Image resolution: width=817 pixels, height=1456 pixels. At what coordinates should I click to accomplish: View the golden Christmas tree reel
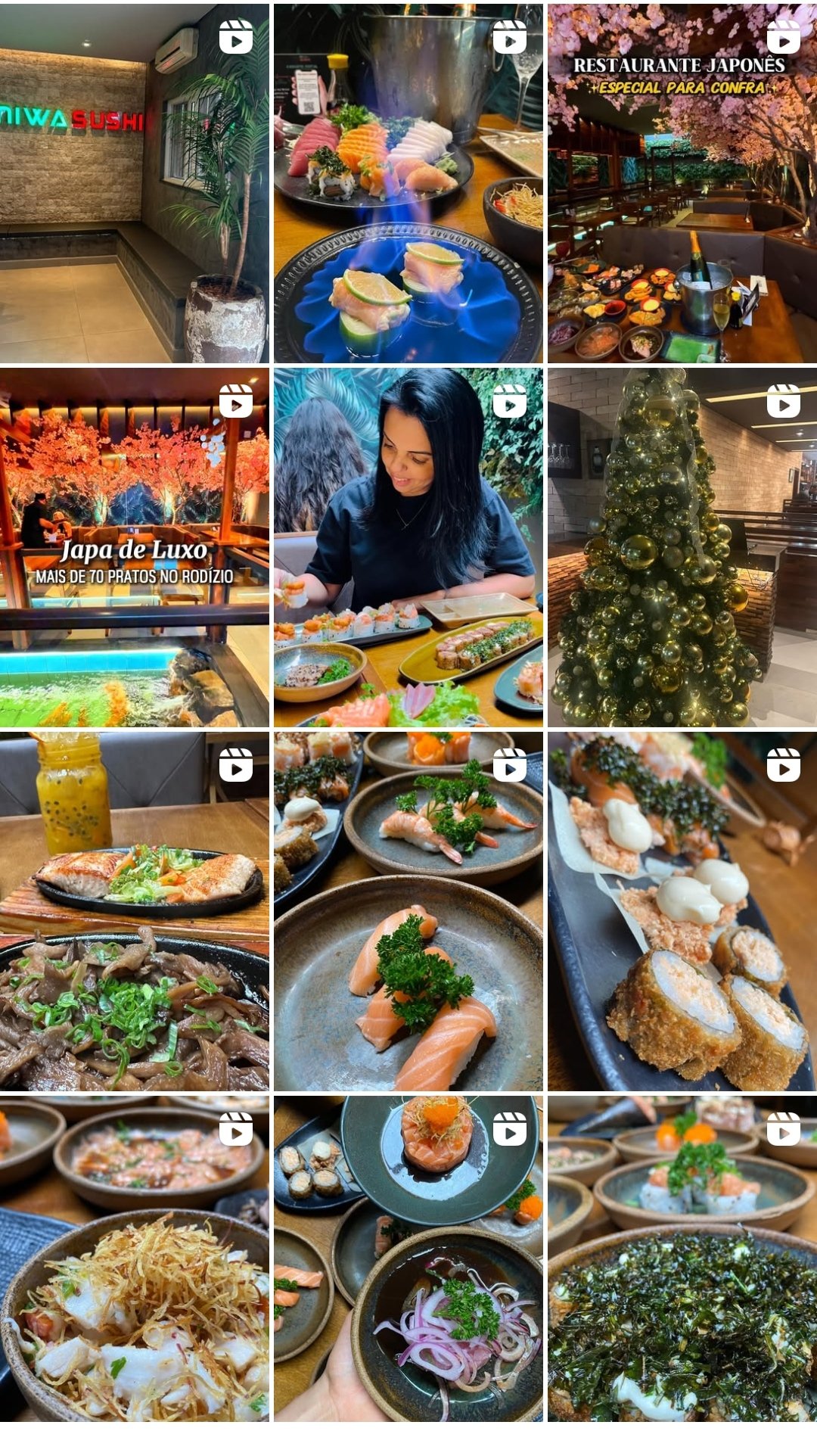[x=682, y=547]
